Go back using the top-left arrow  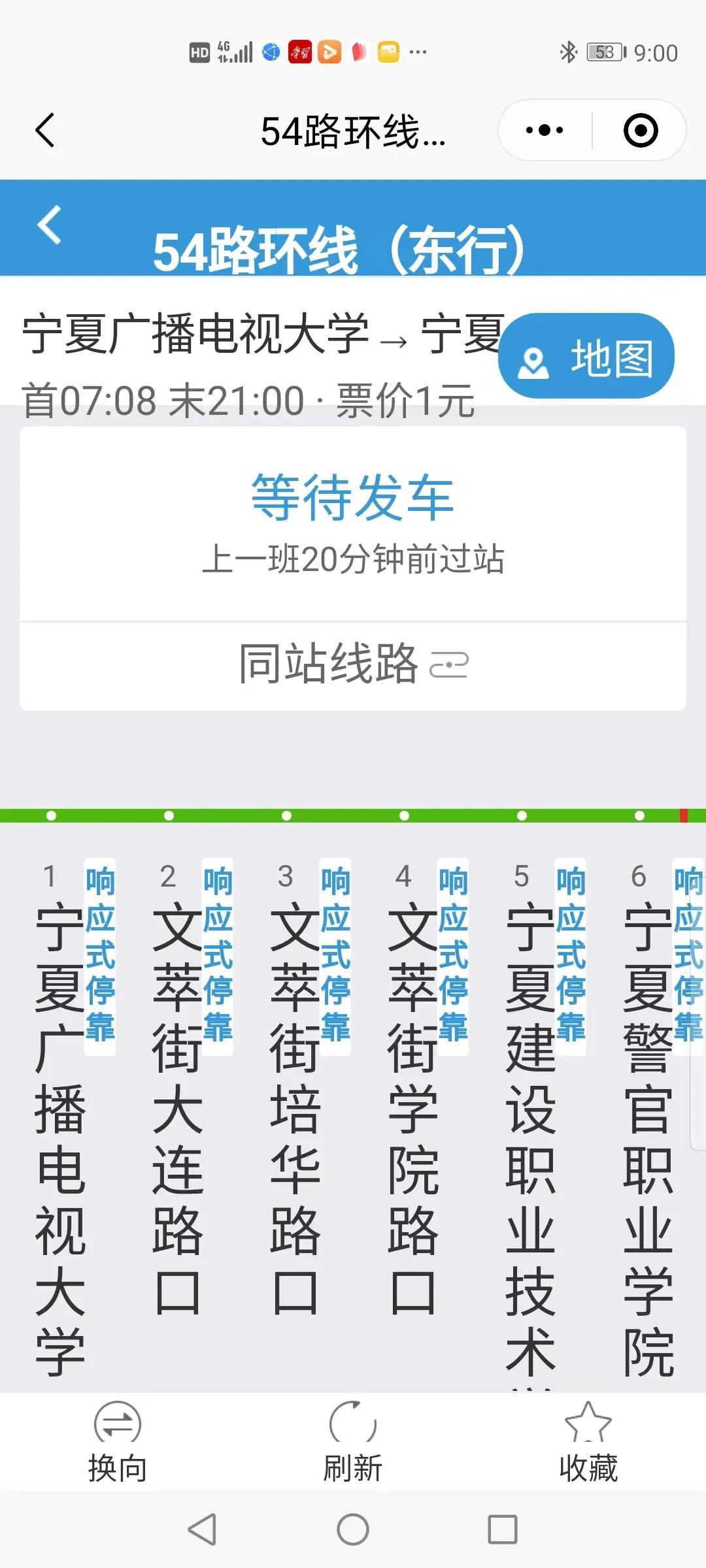pos(44,130)
